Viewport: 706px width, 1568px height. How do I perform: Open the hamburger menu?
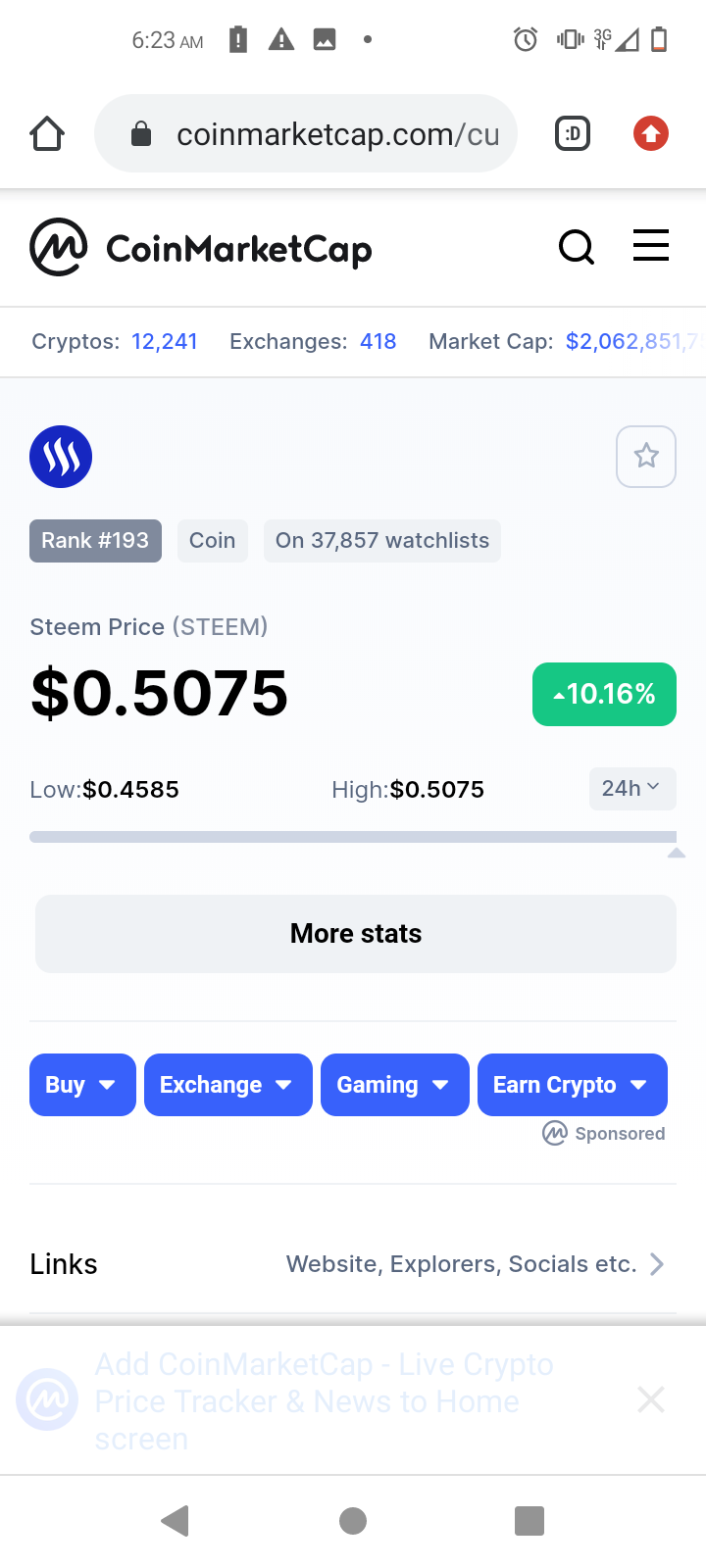tap(651, 246)
